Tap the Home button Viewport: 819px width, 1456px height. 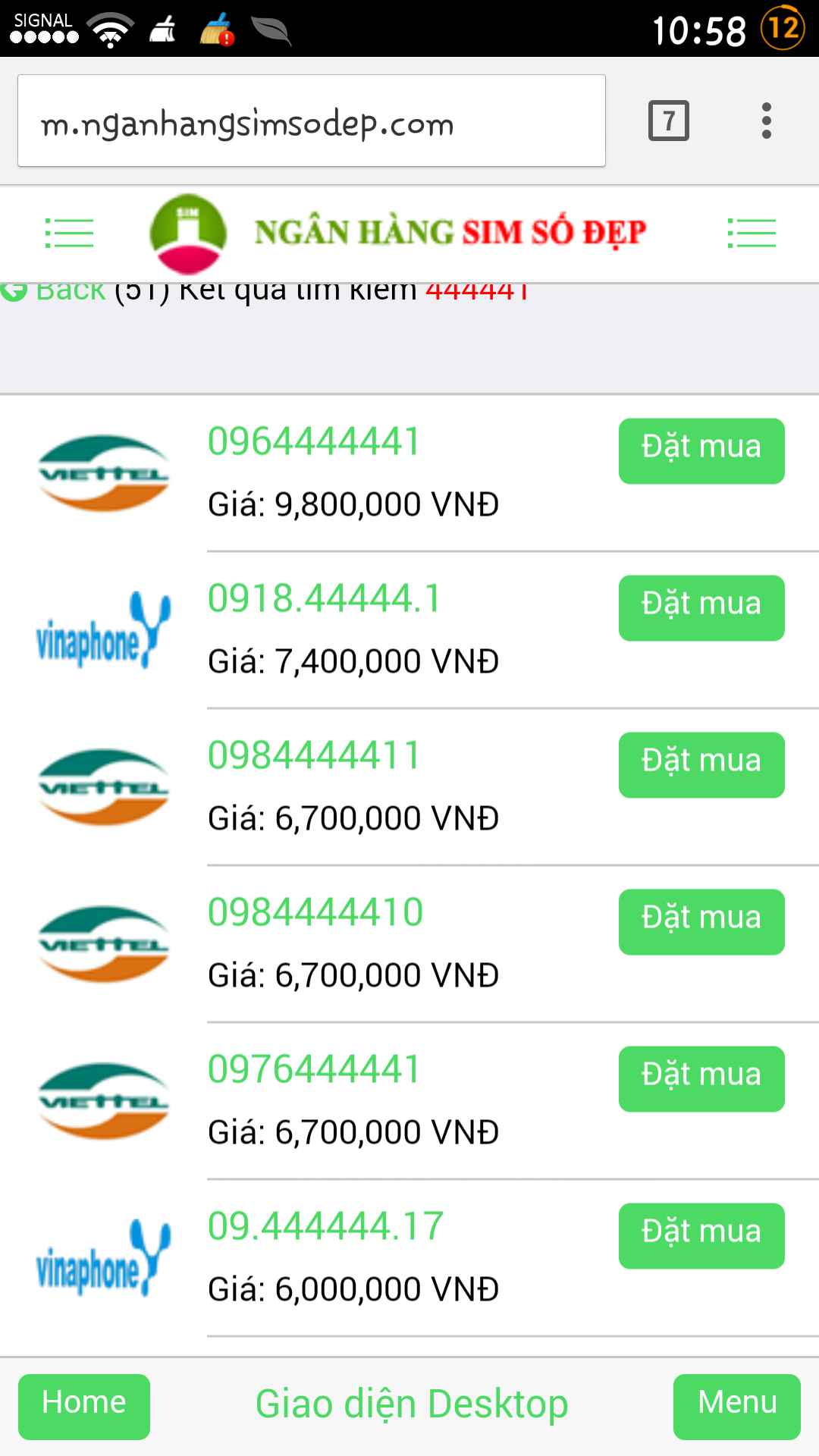84,1407
